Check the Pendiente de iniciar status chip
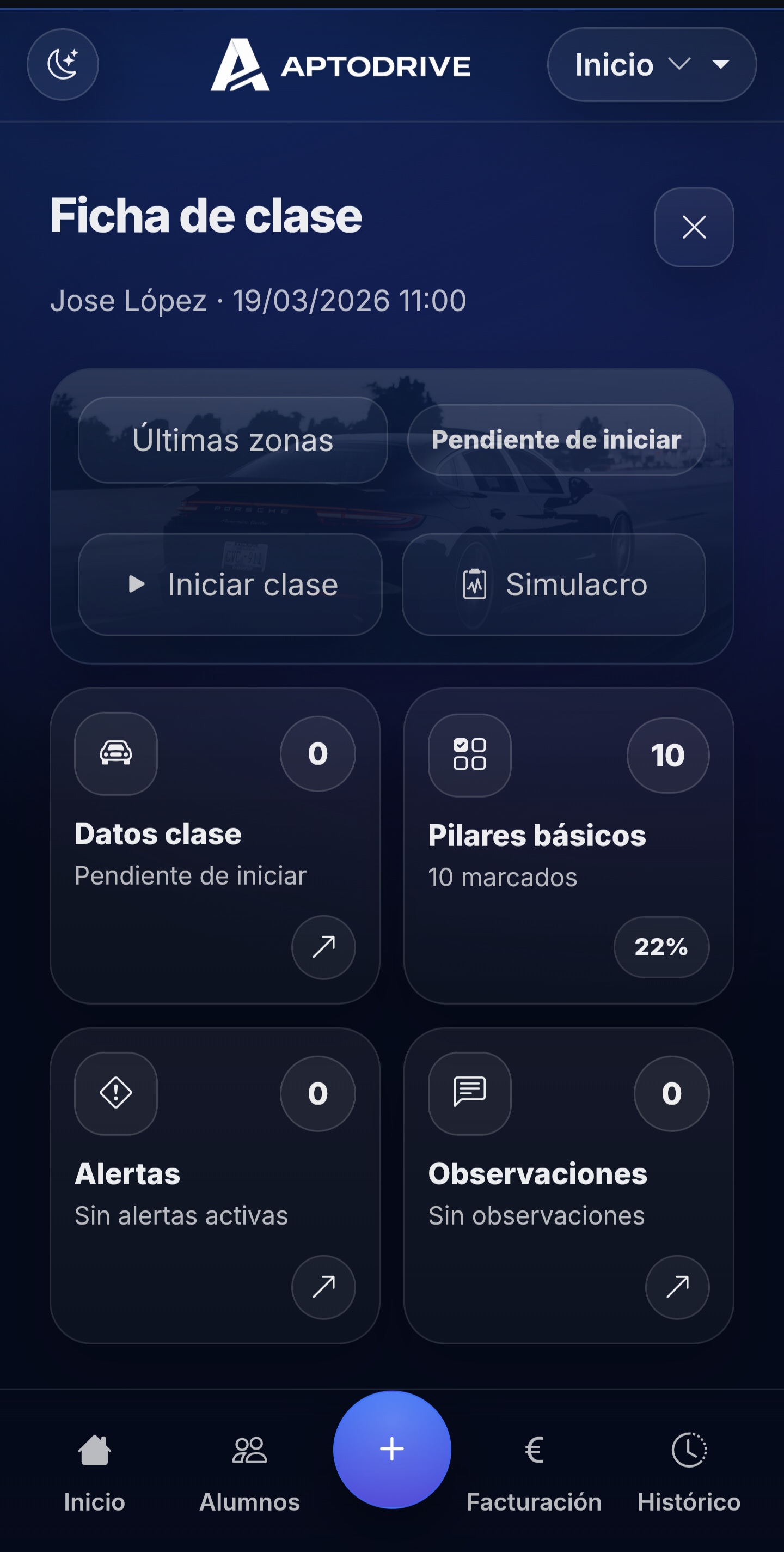784x1552 pixels. [555, 440]
